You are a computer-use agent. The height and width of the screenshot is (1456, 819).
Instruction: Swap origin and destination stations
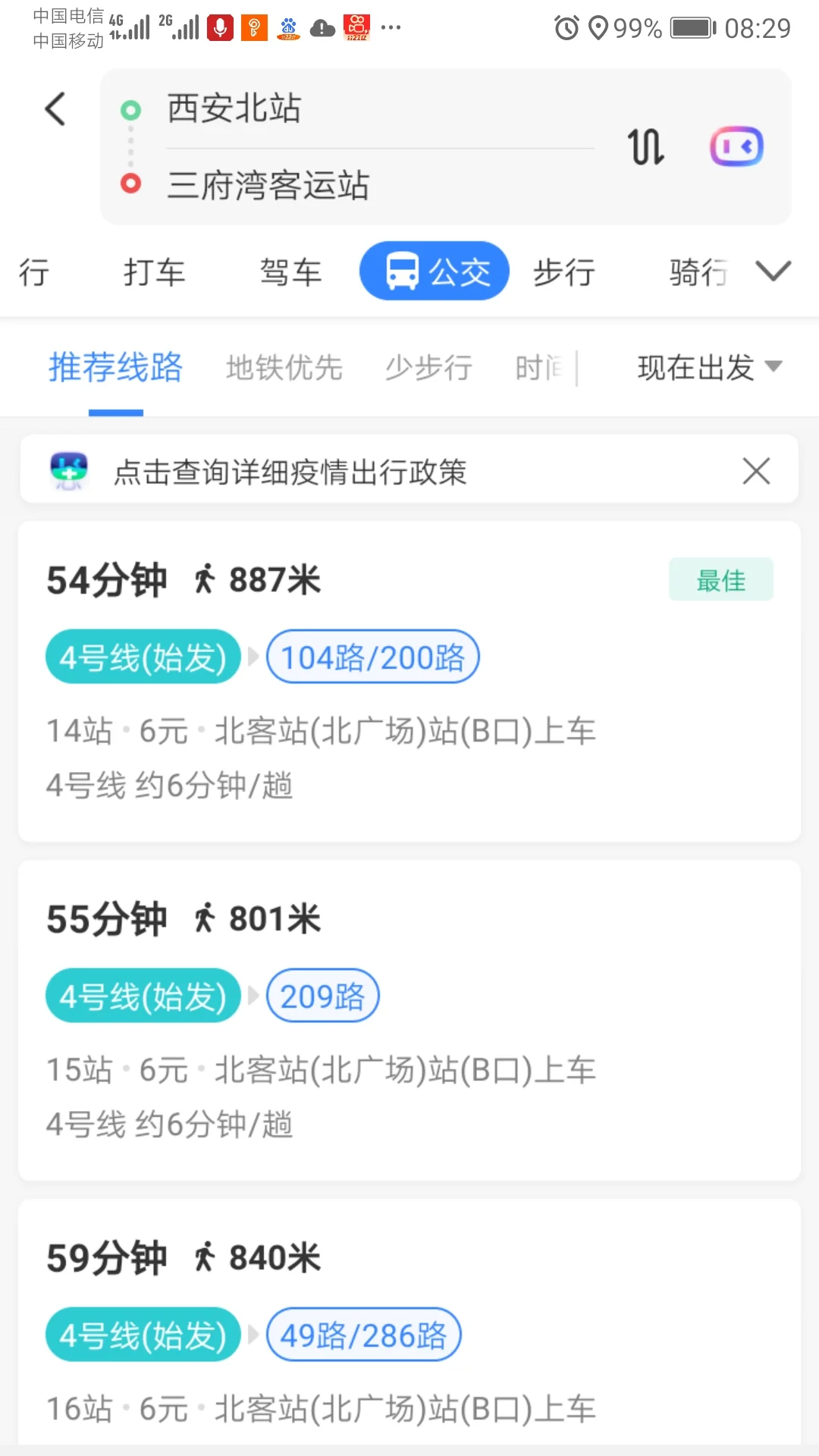pyautogui.click(x=645, y=146)
